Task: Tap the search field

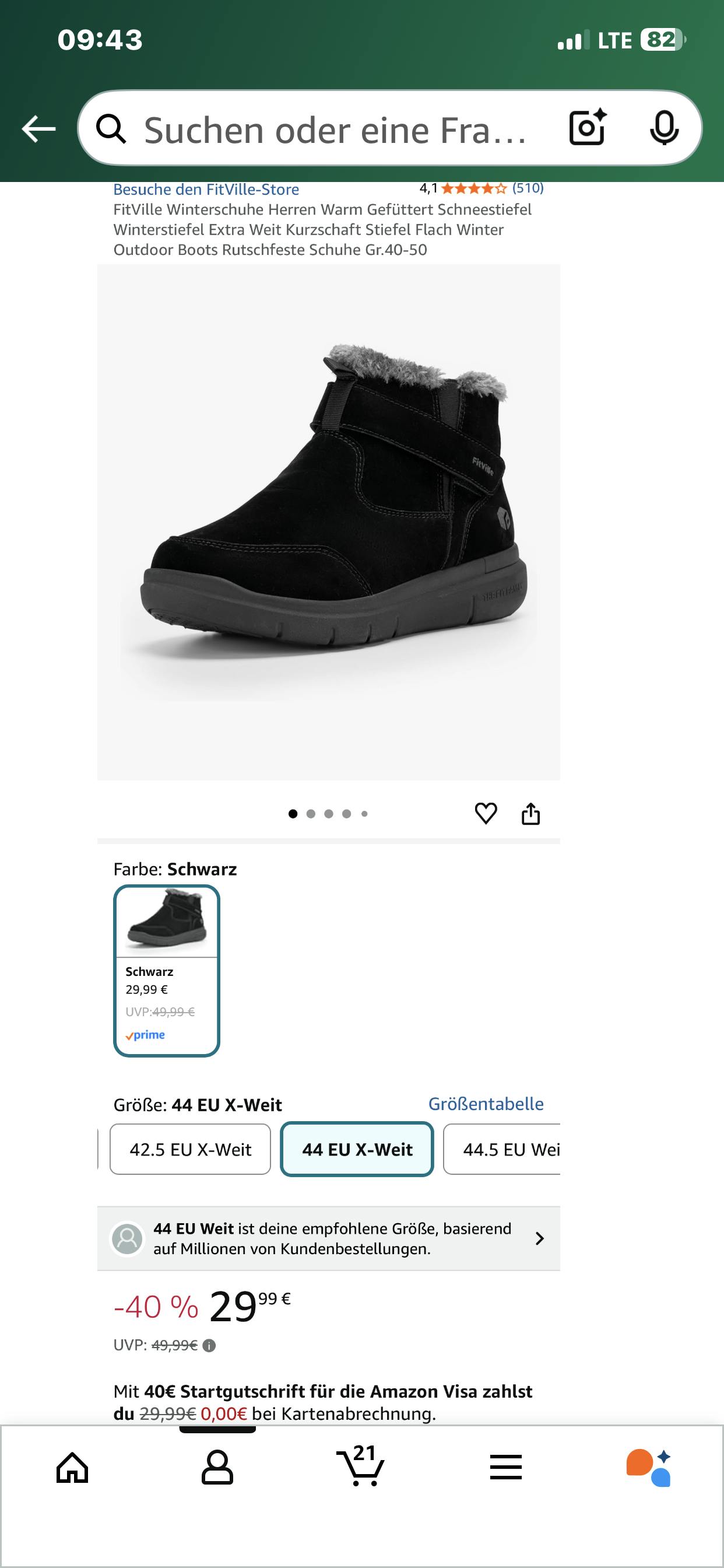Action: pos(335,129)
